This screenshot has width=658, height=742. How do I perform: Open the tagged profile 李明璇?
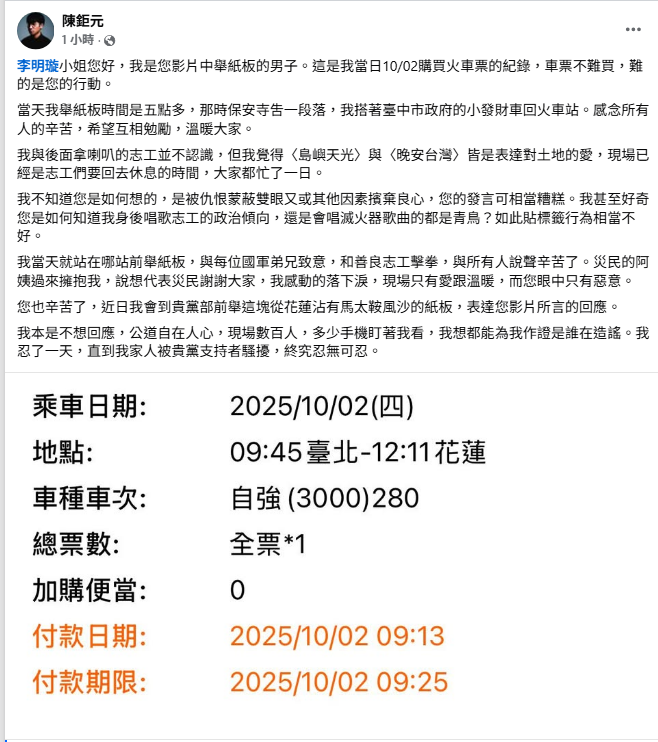pyautogui.click(x=38, y=63)
